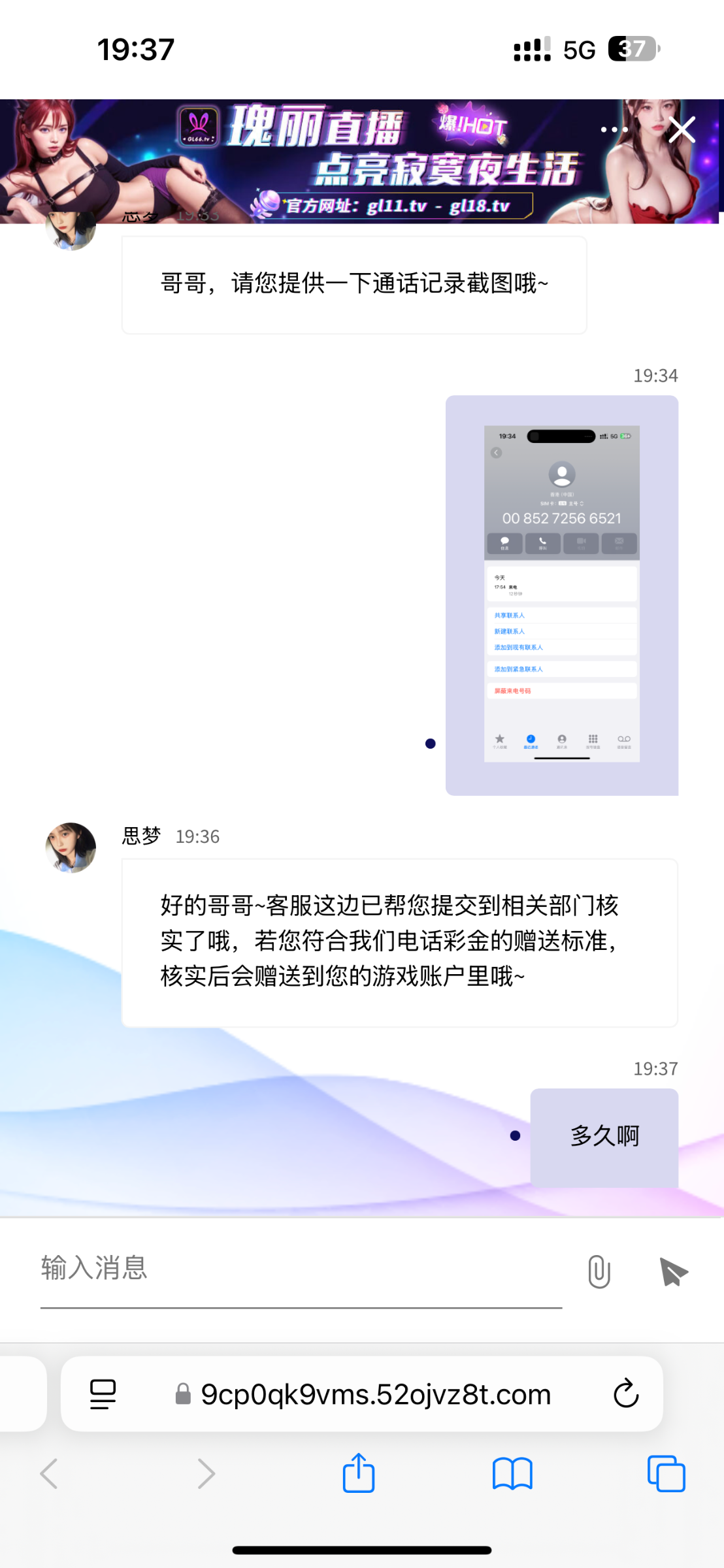
Task: Attach a file with the paperclip icon
Action: click(x=599, y=1271)
